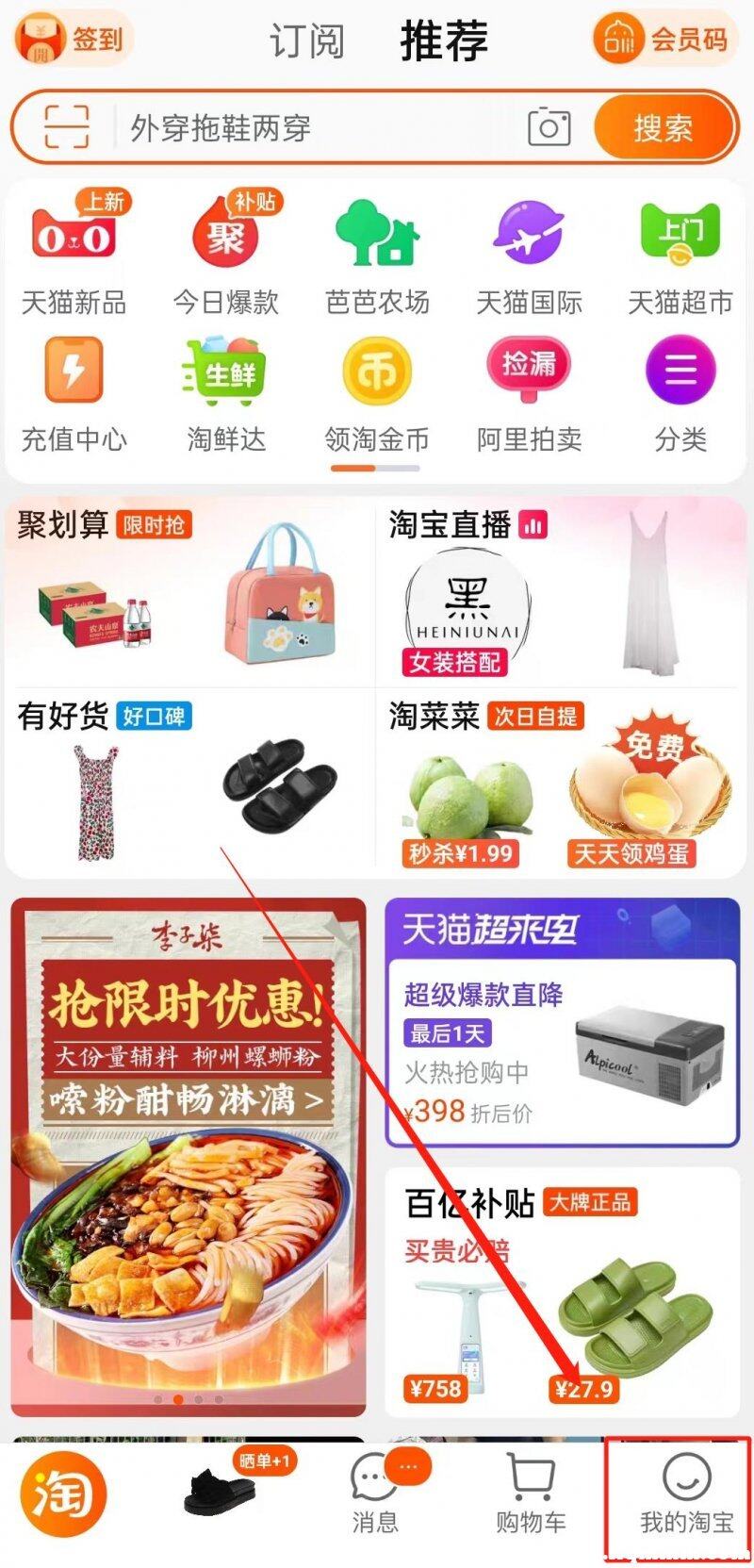Switch to the 推荐 tab

[443, 40]
